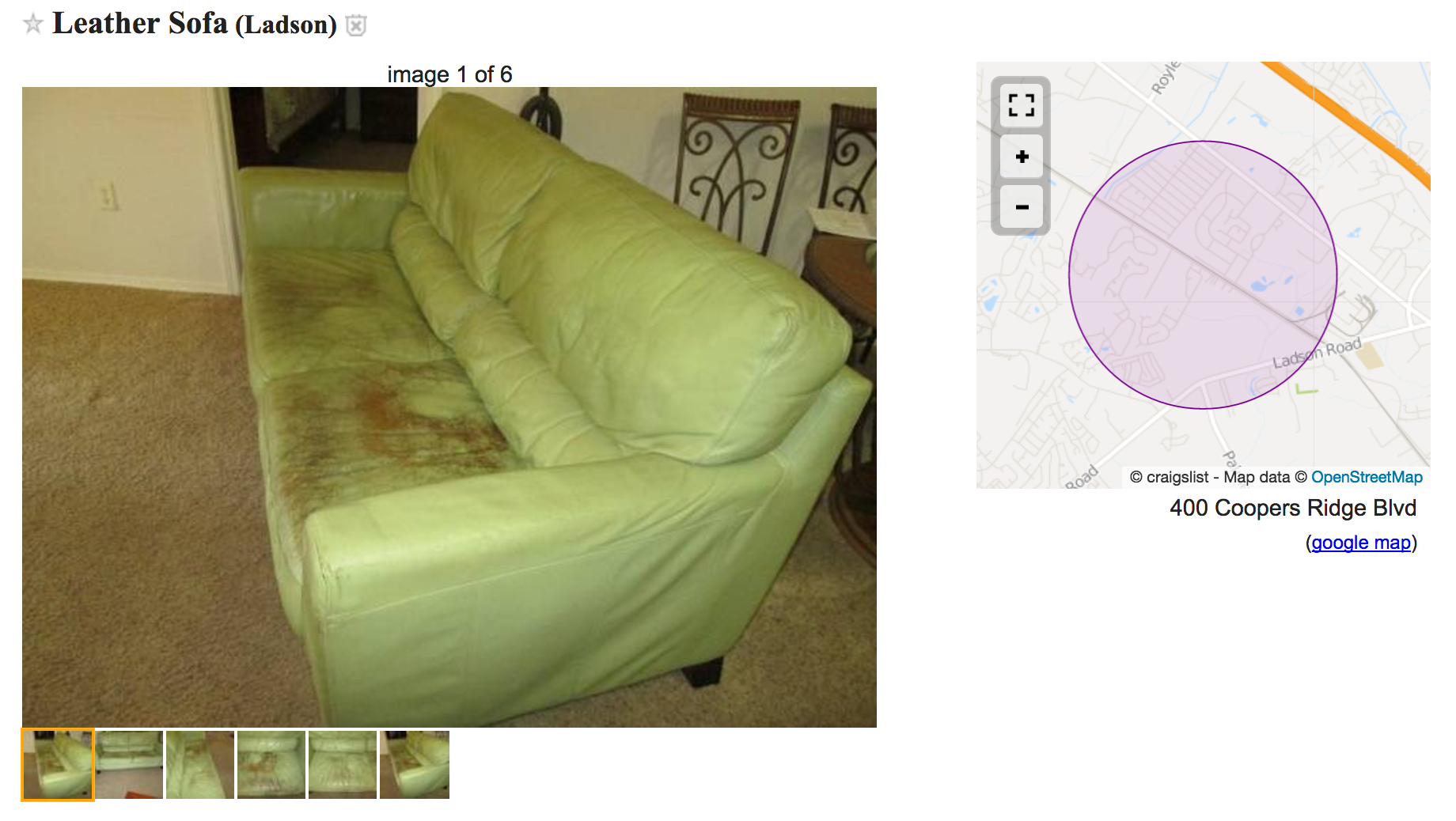Expand the map to fullscreen
Screen dimensions: 1456x821
click(x=1021, y=105)
